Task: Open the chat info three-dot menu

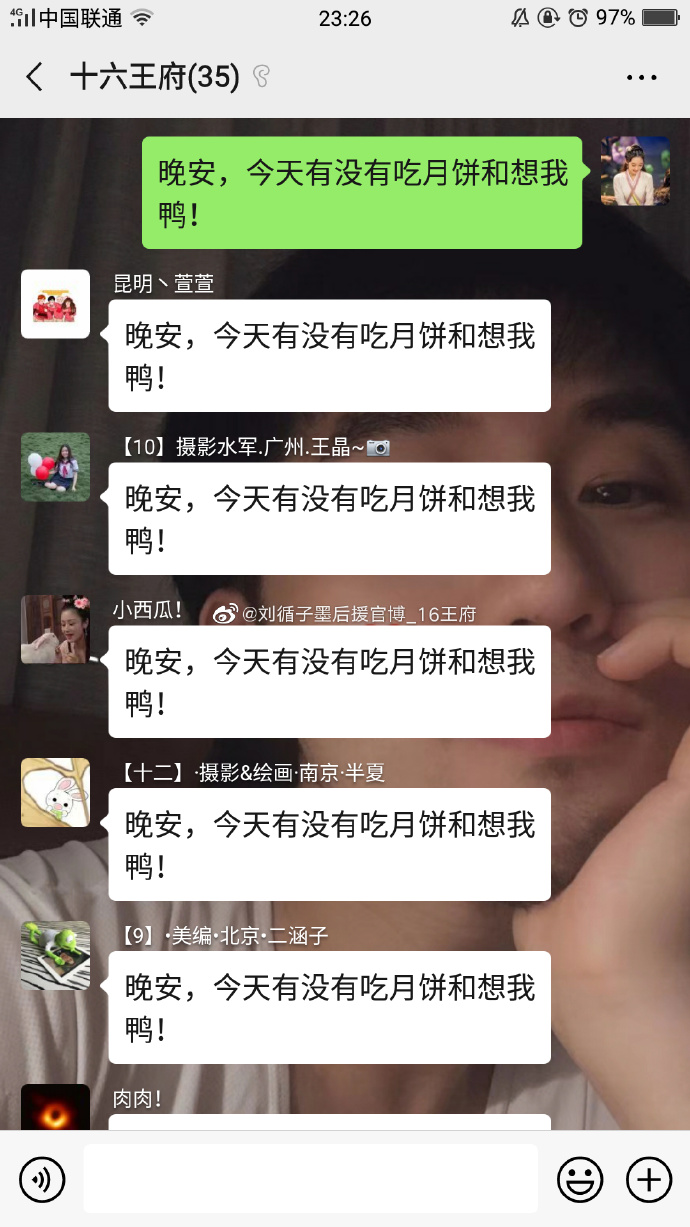Action: pyautogui.click(x=641, y=77)
